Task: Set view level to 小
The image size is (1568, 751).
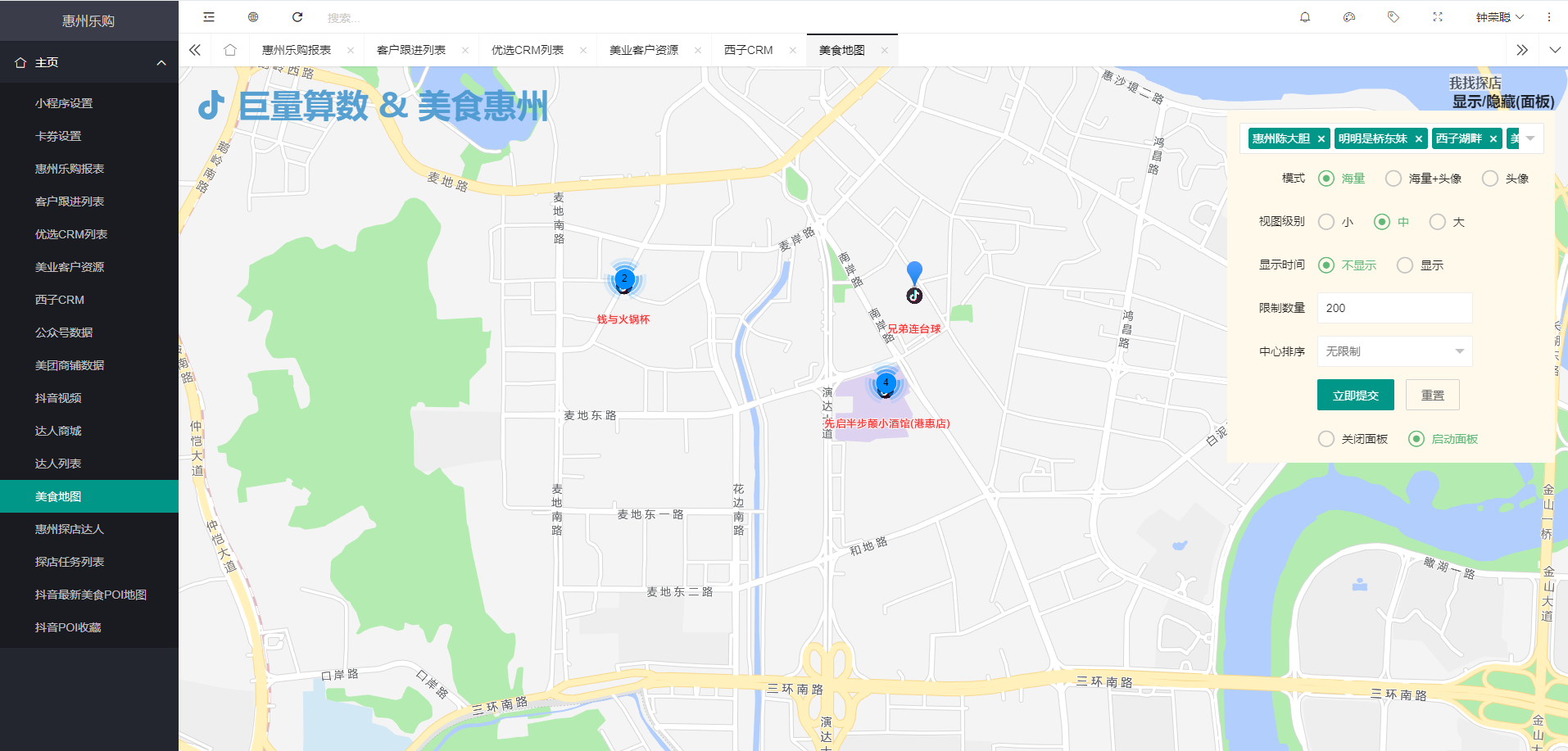Action: (1326, 222)
